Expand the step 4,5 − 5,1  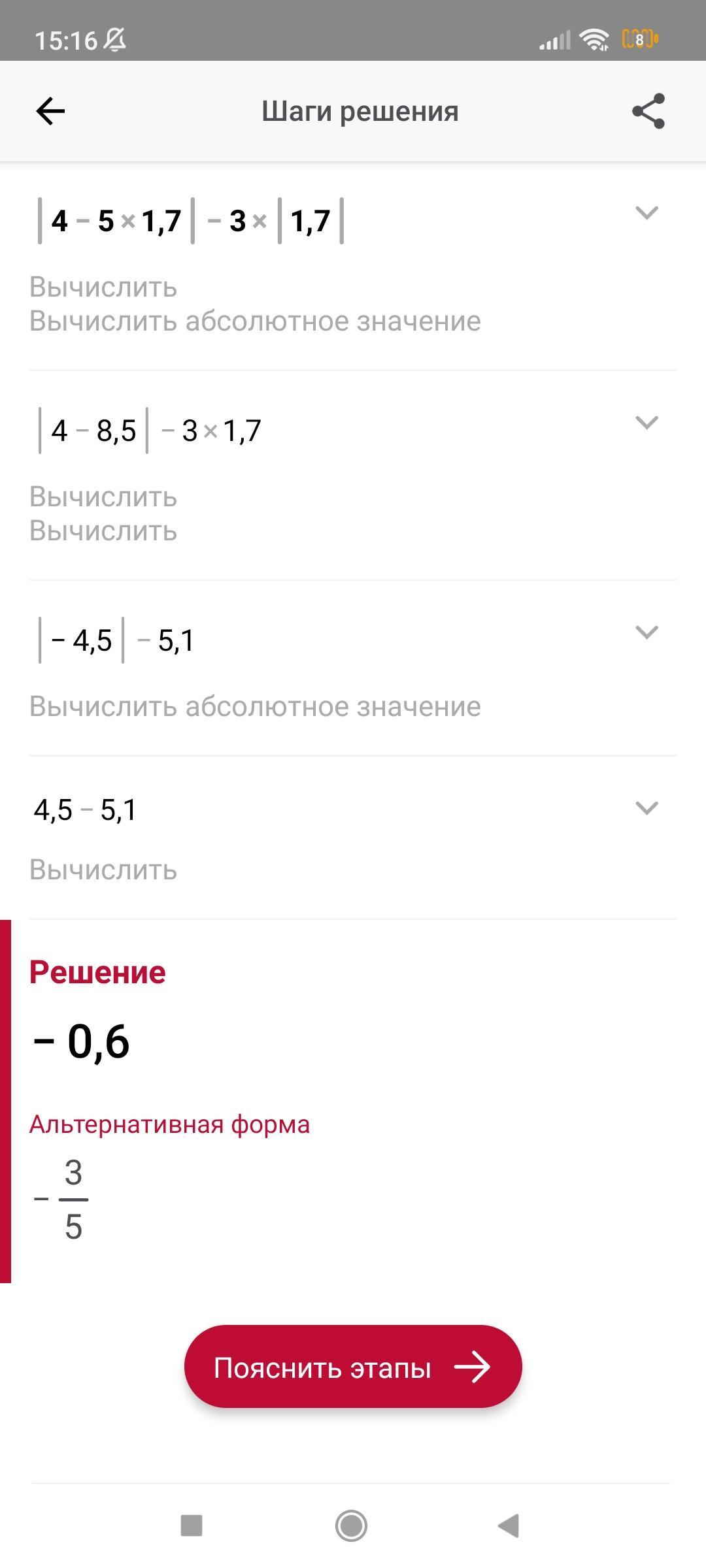click(x=647, y=808)
